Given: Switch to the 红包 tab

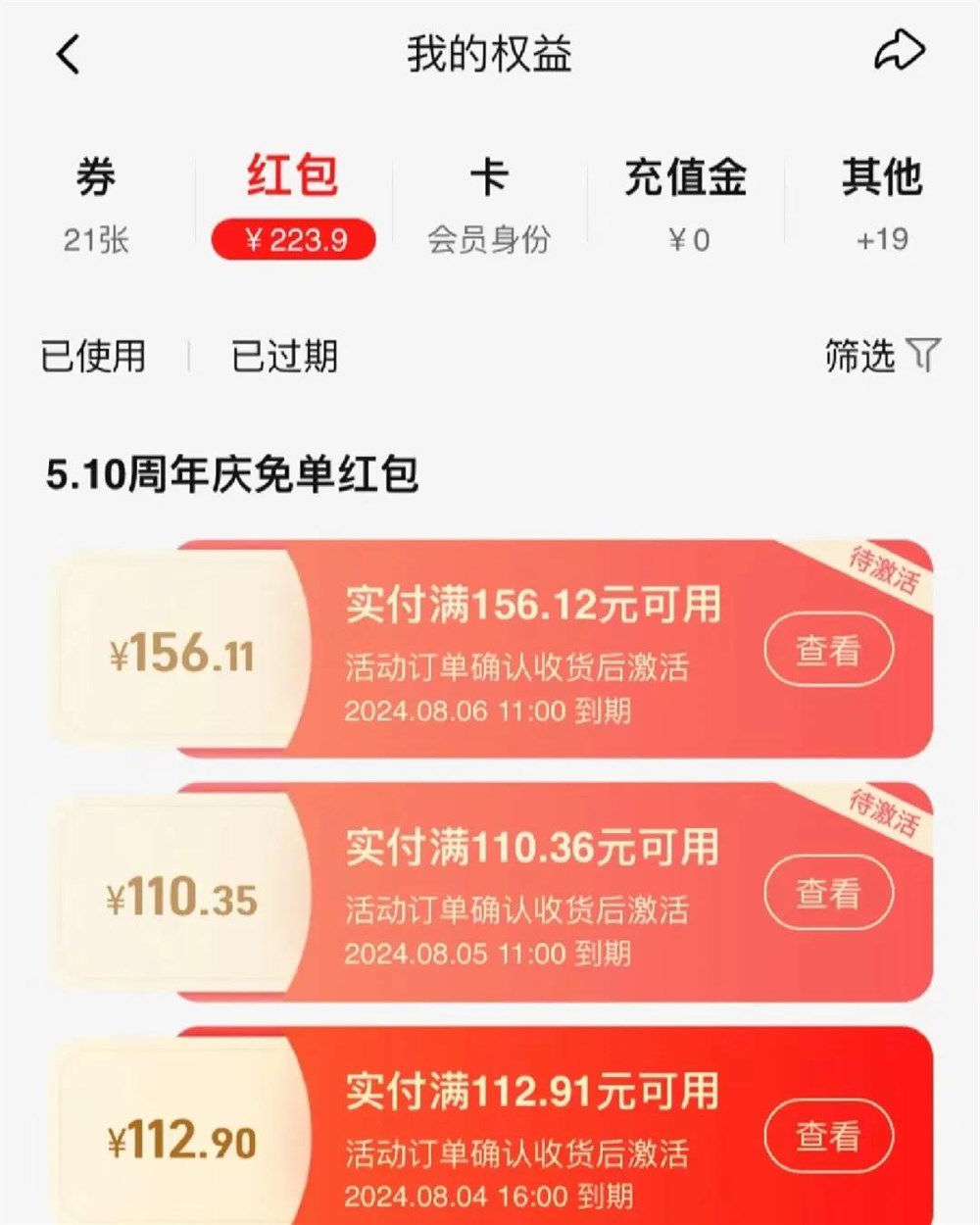Looking at the screenshot, I should point(292,176).
